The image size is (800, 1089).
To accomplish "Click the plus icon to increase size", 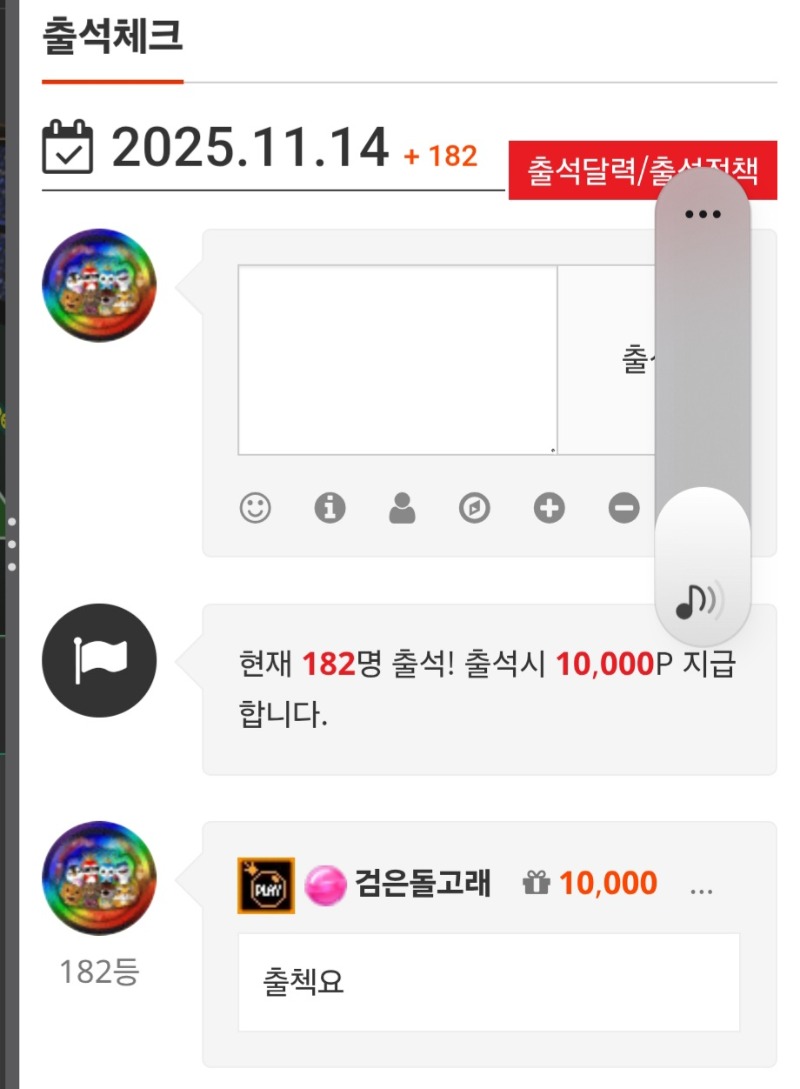I will 549,508.
